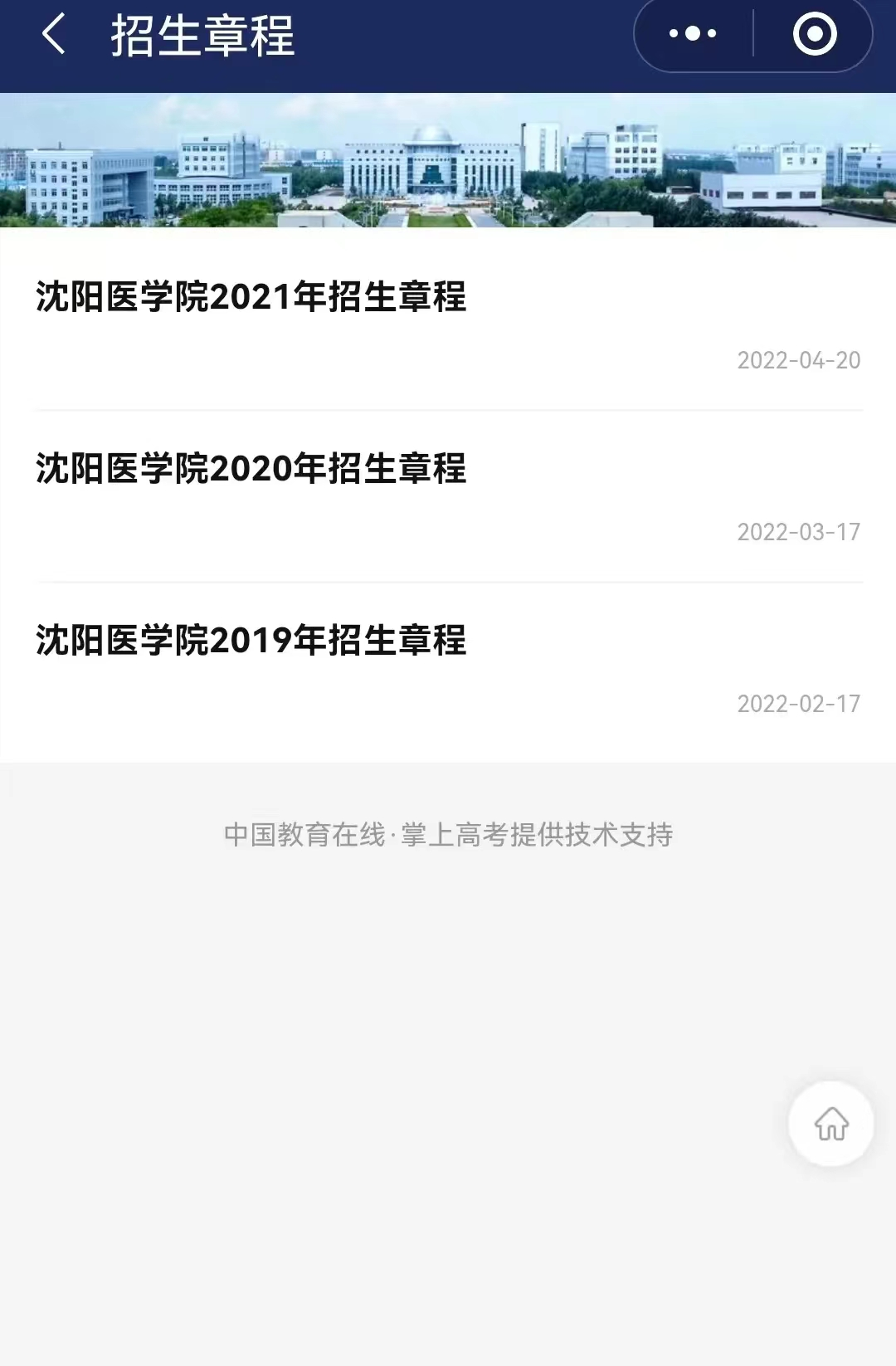Click the date 2022-02-17

tap(799, 705)
